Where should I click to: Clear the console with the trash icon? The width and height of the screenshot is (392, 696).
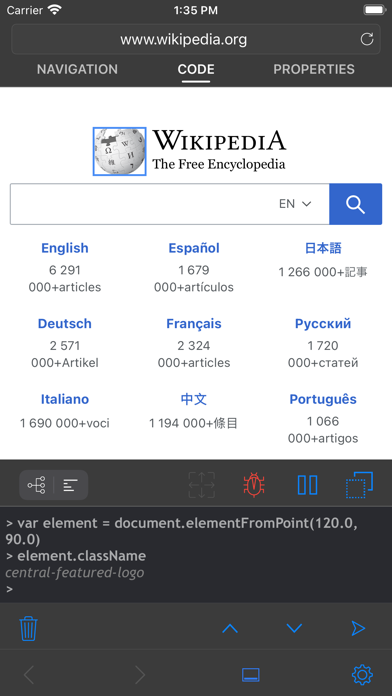pyautogui.click(x=29, y=628)
